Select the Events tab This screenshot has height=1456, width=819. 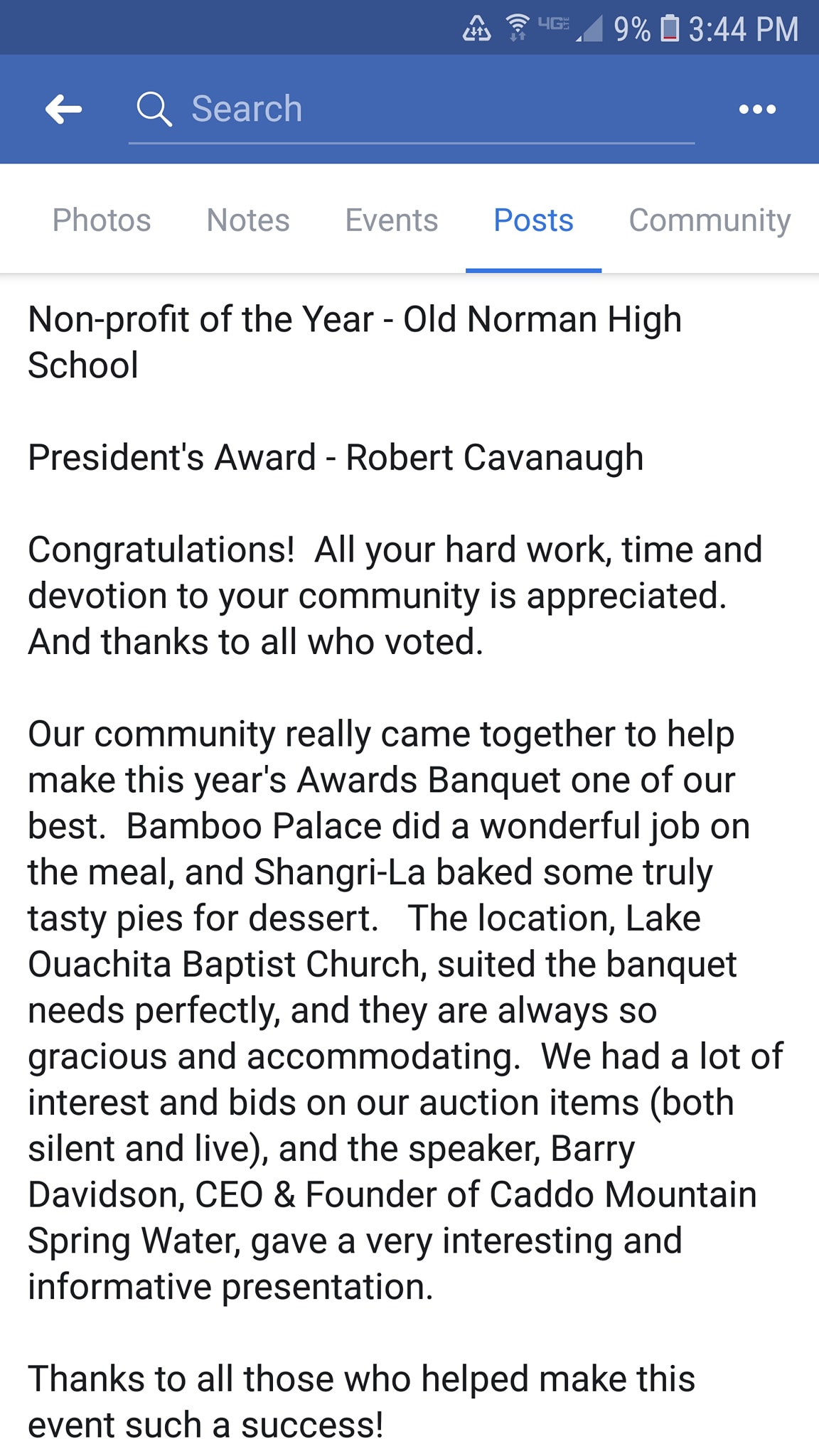tap(392, 220)
